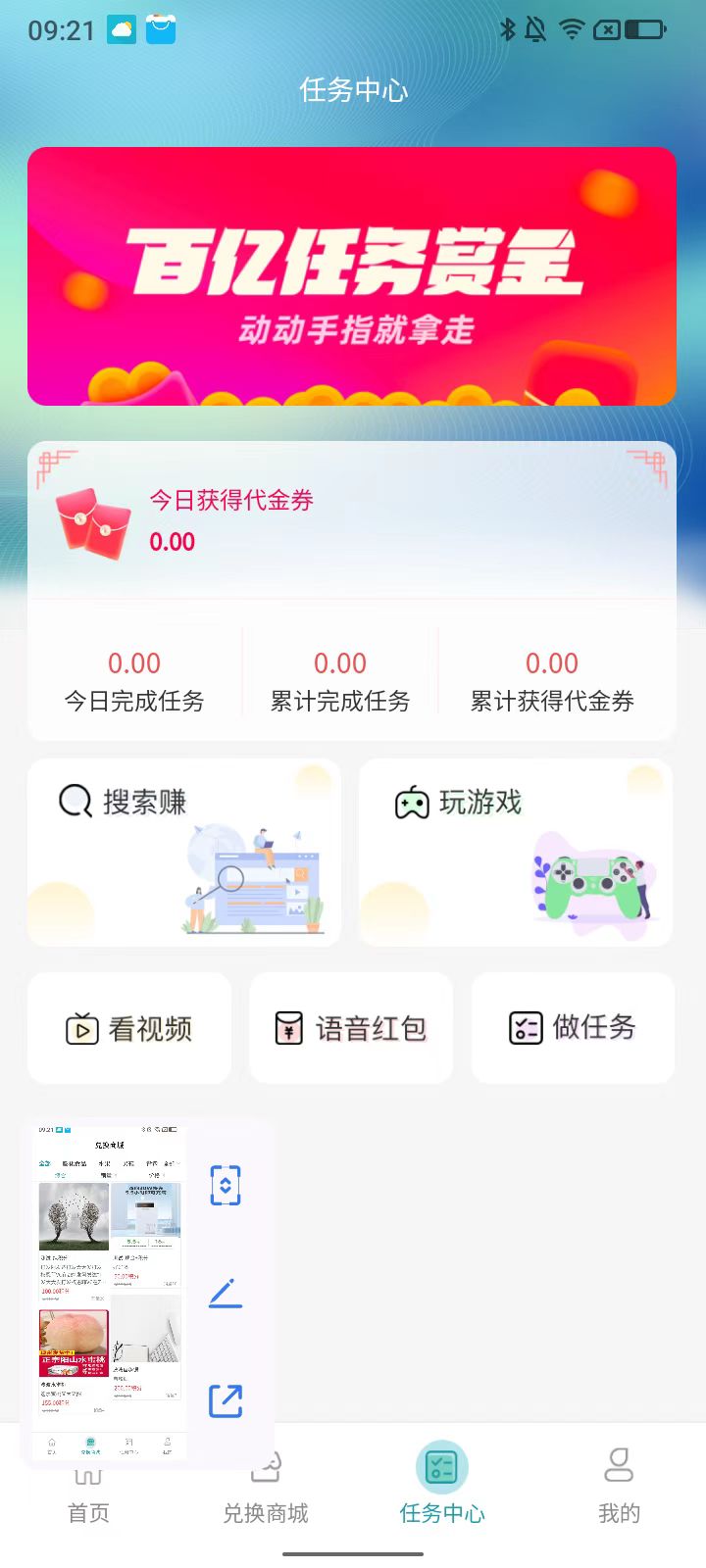The height and width of the screenshot is (1568, 706).
Task: Go to 做任务 task list
Action: pos(573,1028)
